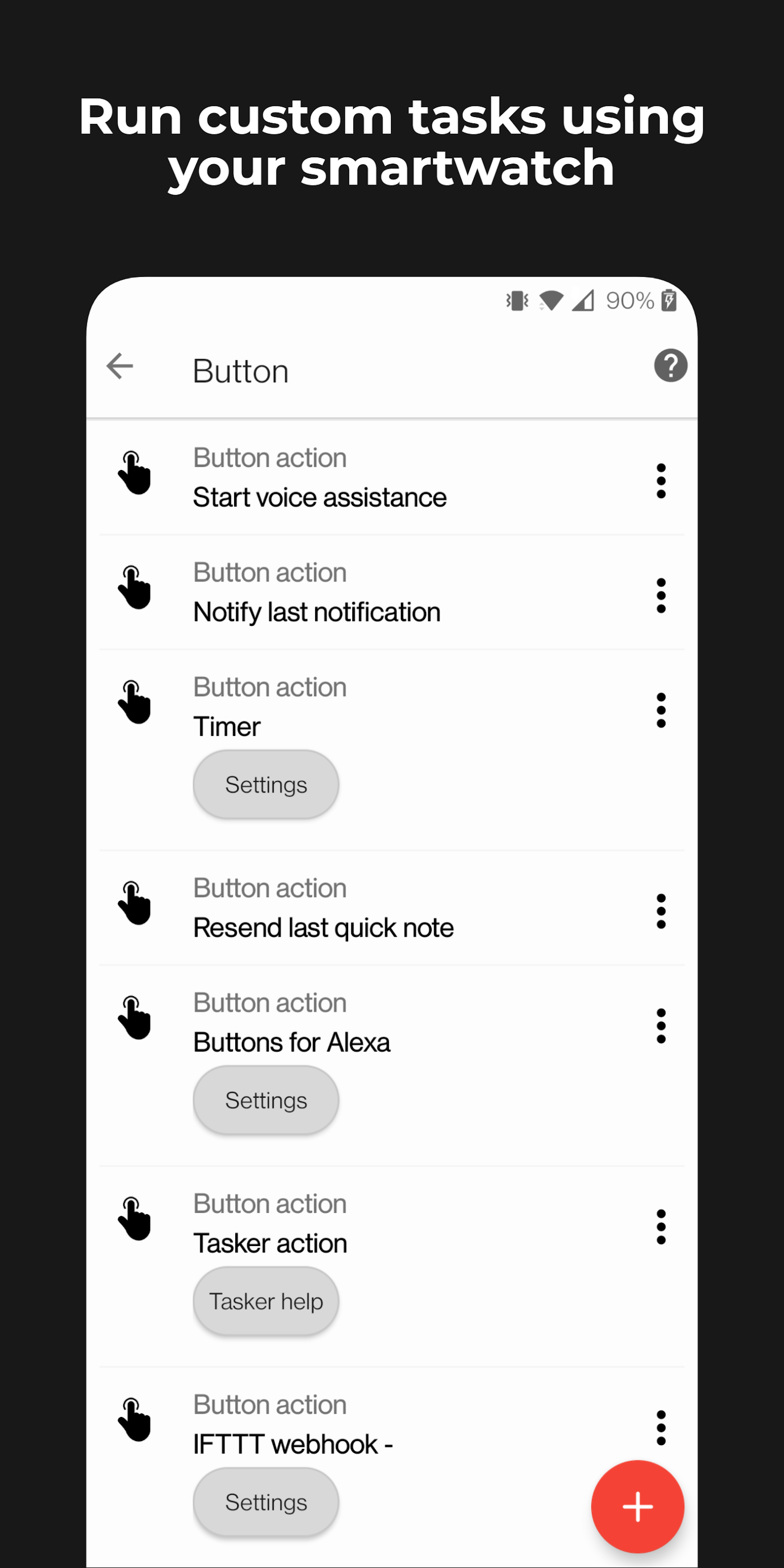Open Settings for the Timer action

point(266,784)
